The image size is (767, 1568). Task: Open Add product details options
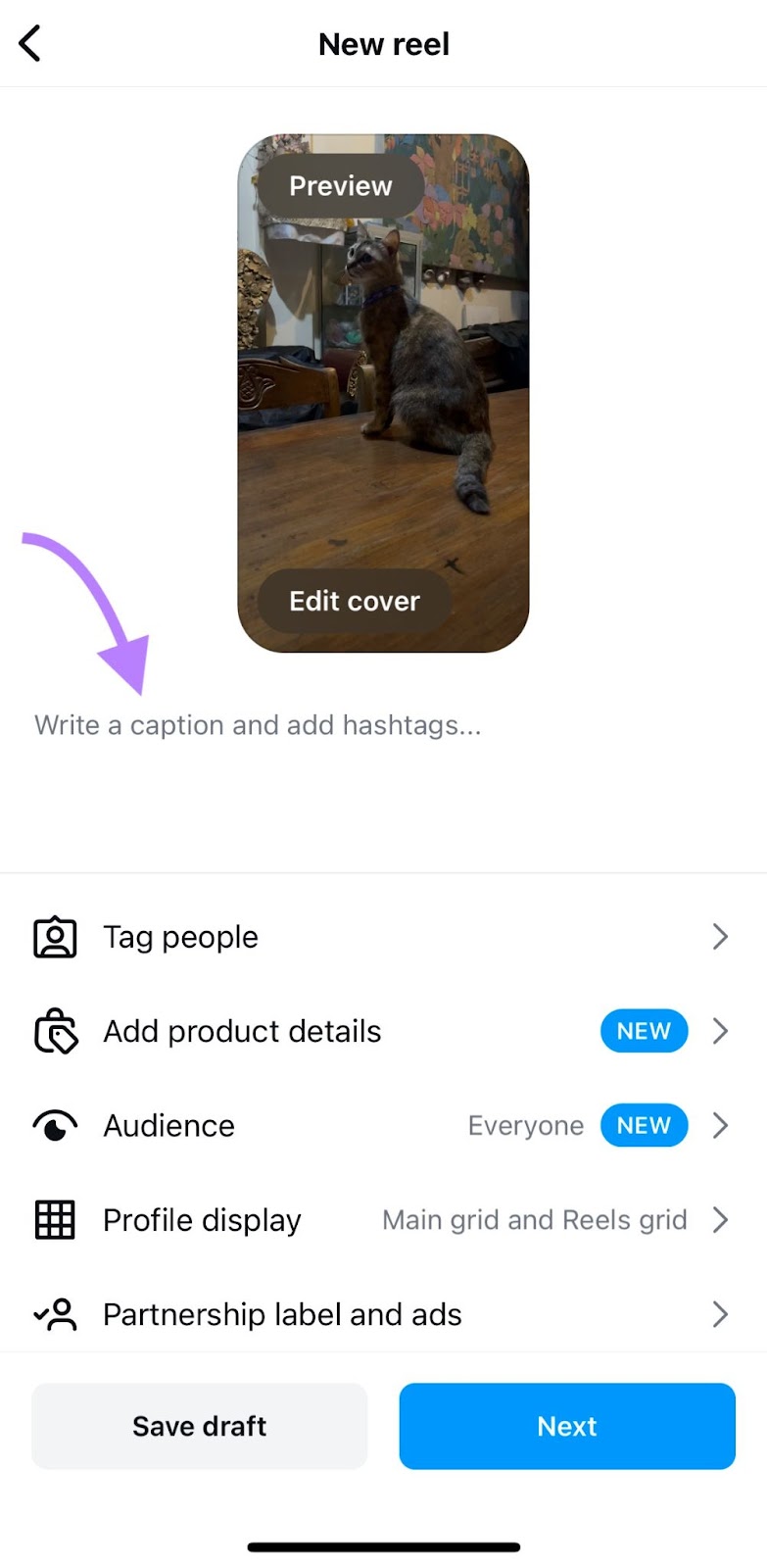point(241,1031)
